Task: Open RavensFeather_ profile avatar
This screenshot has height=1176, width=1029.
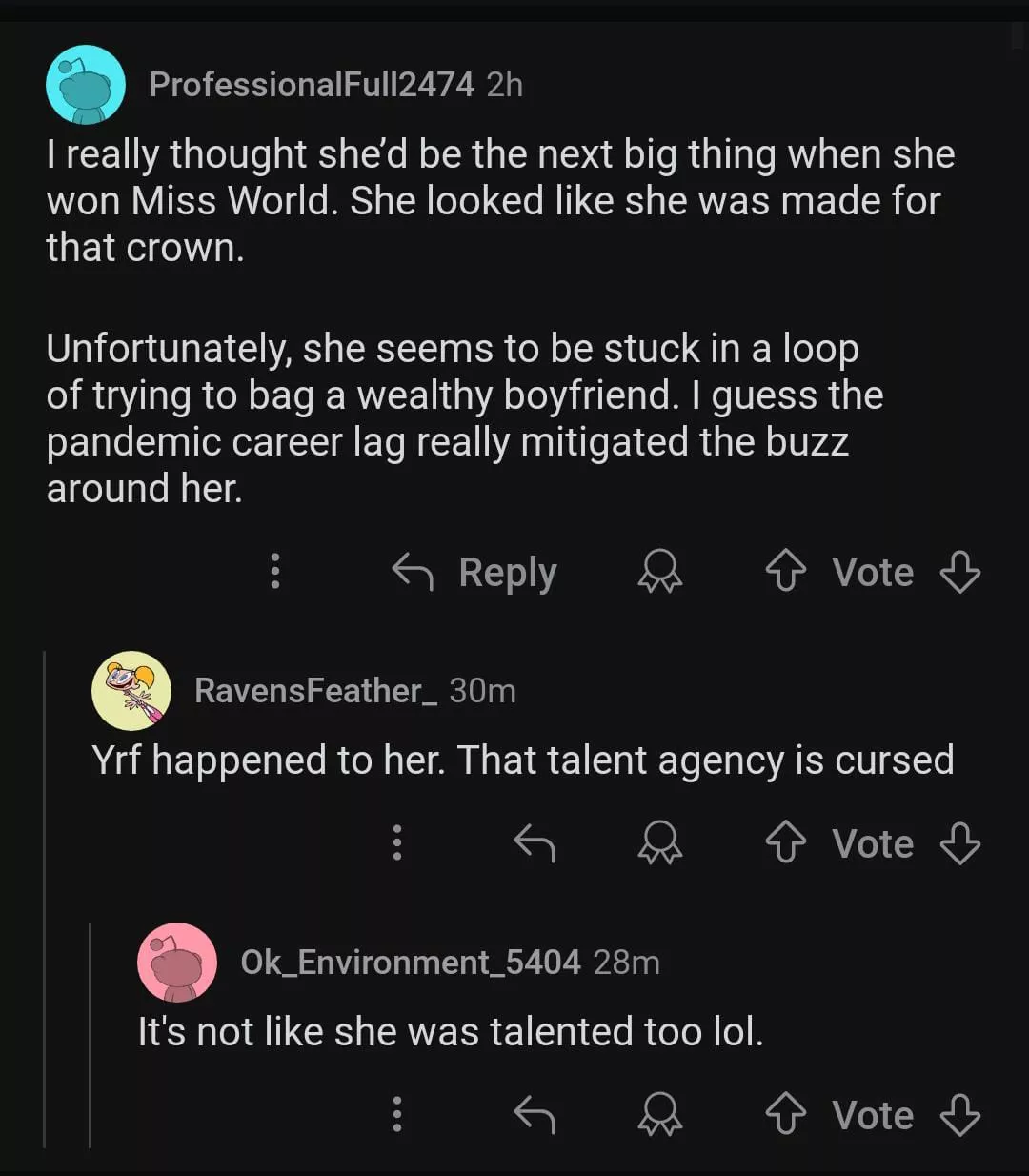Action: pos(131,690)
